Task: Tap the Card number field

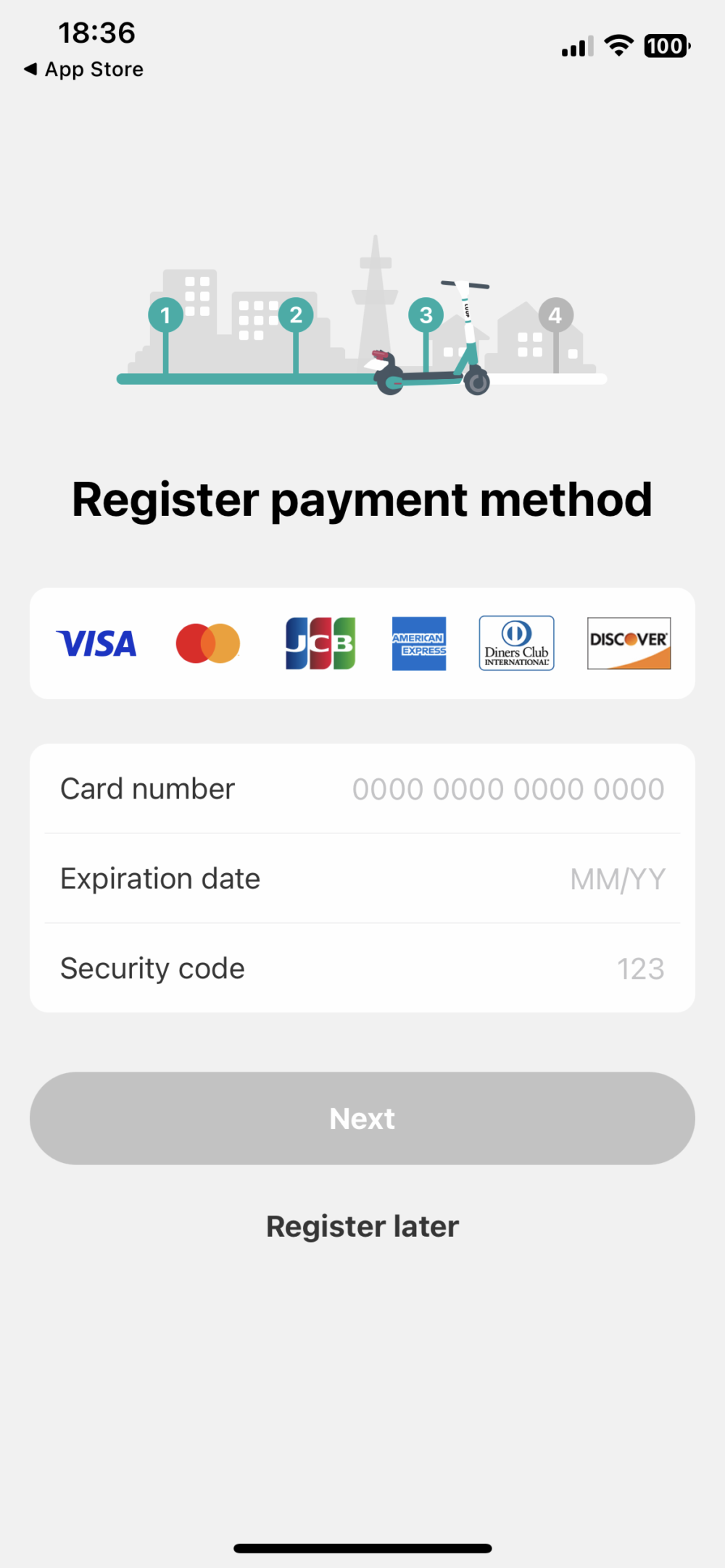Action: tap(507, 789)
